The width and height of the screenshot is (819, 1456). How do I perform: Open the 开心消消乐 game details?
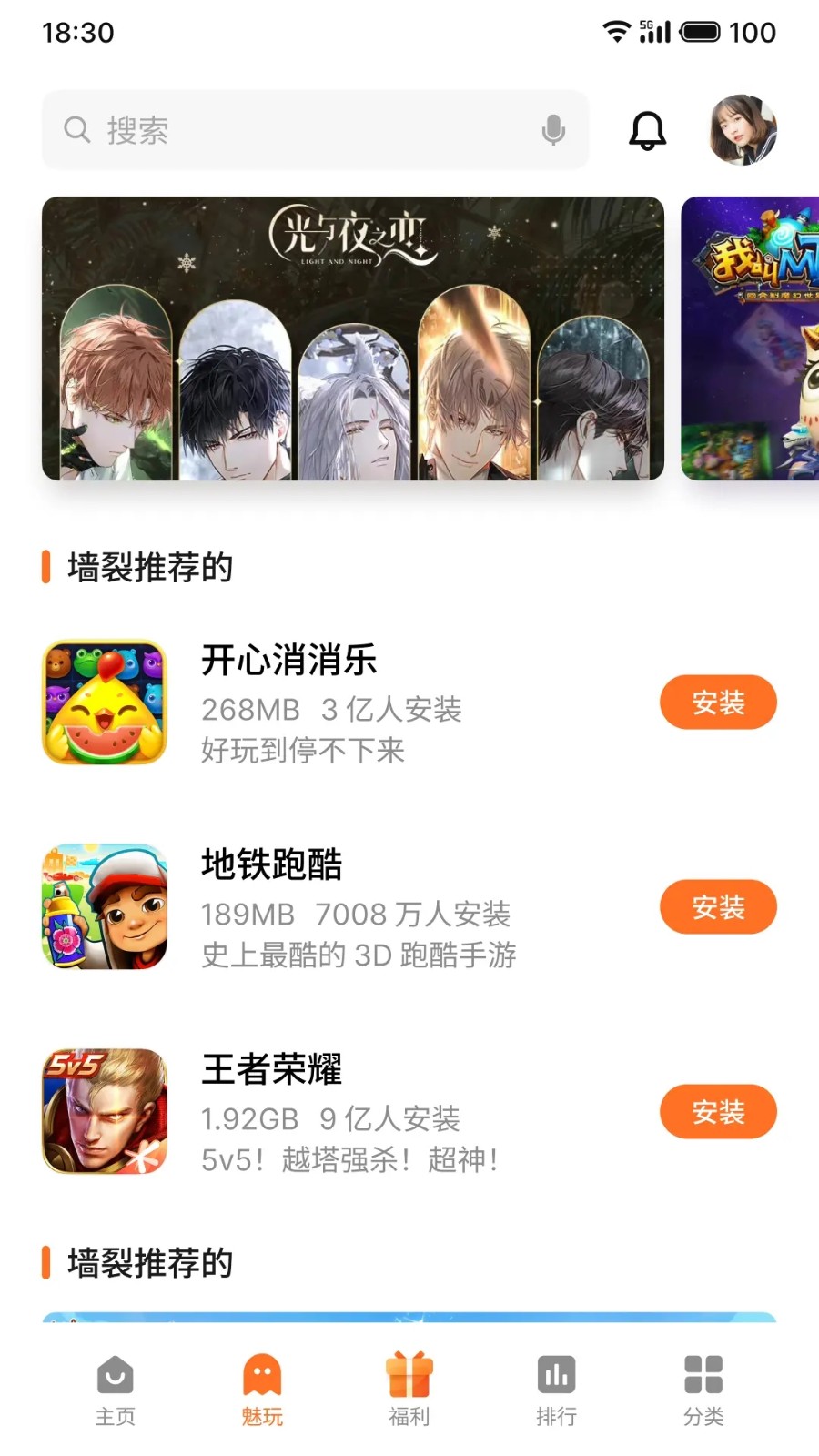pyautogui.click(x=289, y=661)
